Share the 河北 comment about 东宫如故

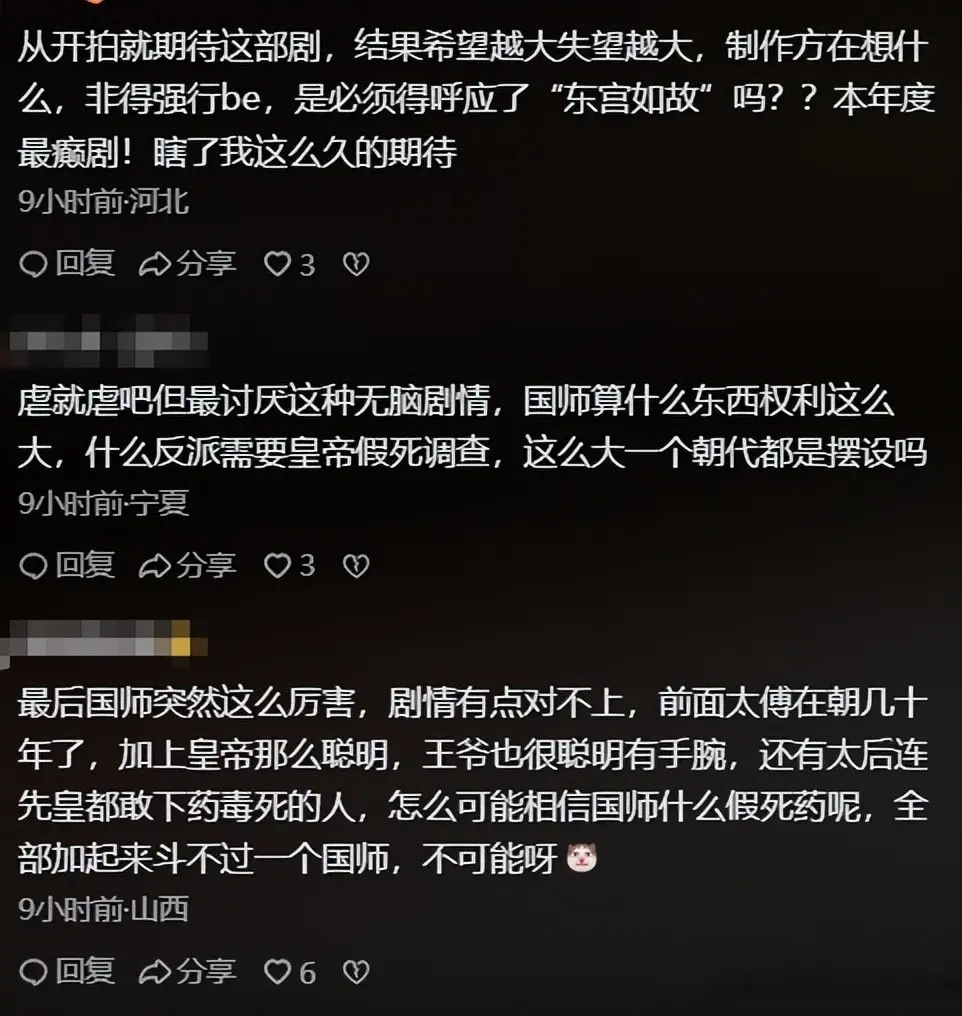[x=188, y=263]
